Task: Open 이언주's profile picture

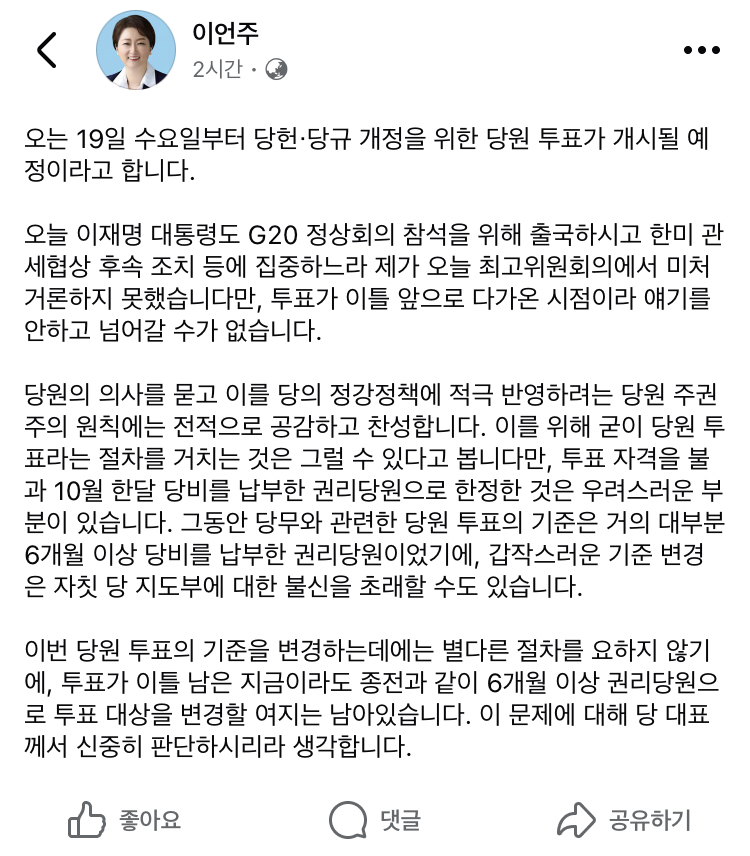Action: [136, 51]
